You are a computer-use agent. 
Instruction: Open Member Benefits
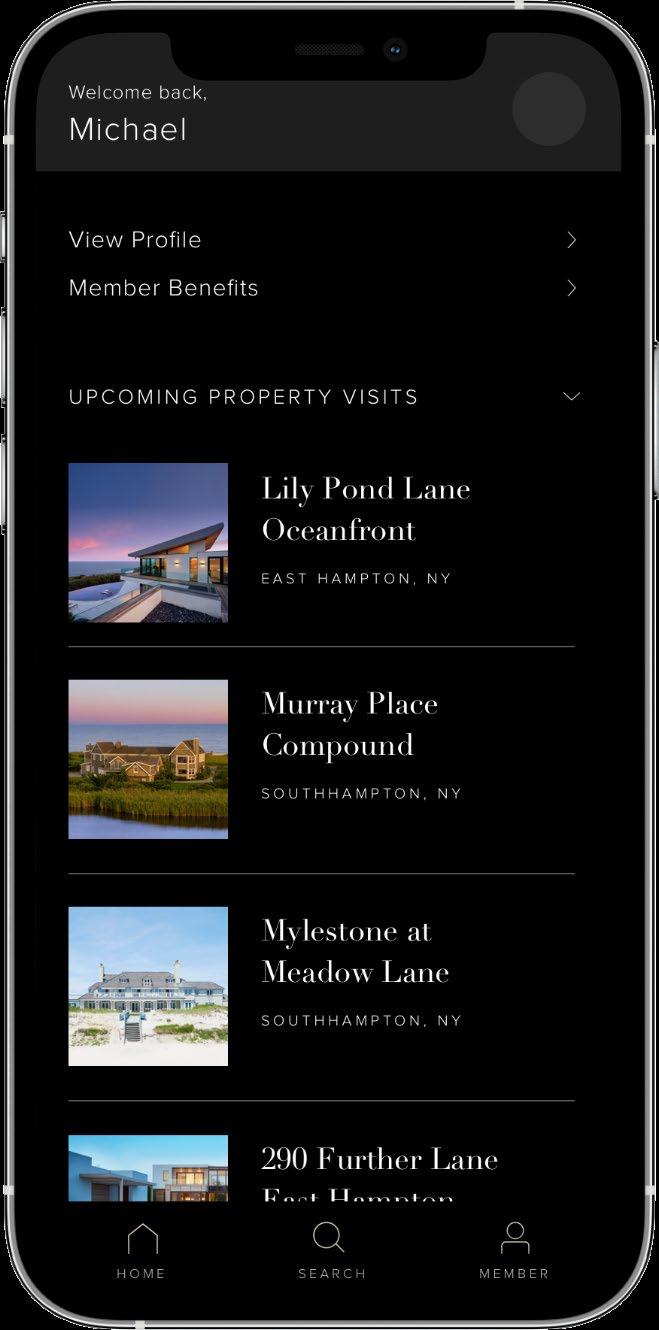click(x=323, y=288)
